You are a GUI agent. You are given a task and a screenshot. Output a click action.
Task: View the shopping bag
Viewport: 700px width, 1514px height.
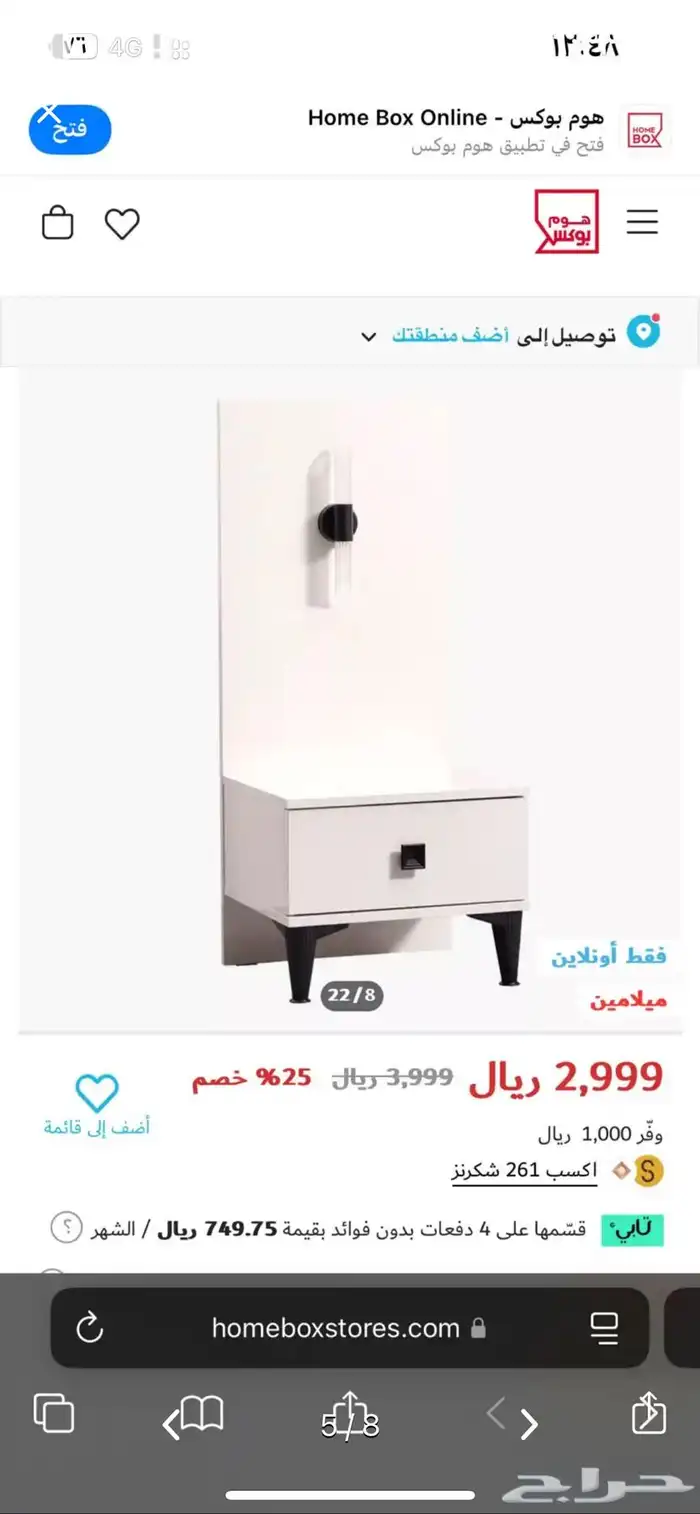point(58,222)
